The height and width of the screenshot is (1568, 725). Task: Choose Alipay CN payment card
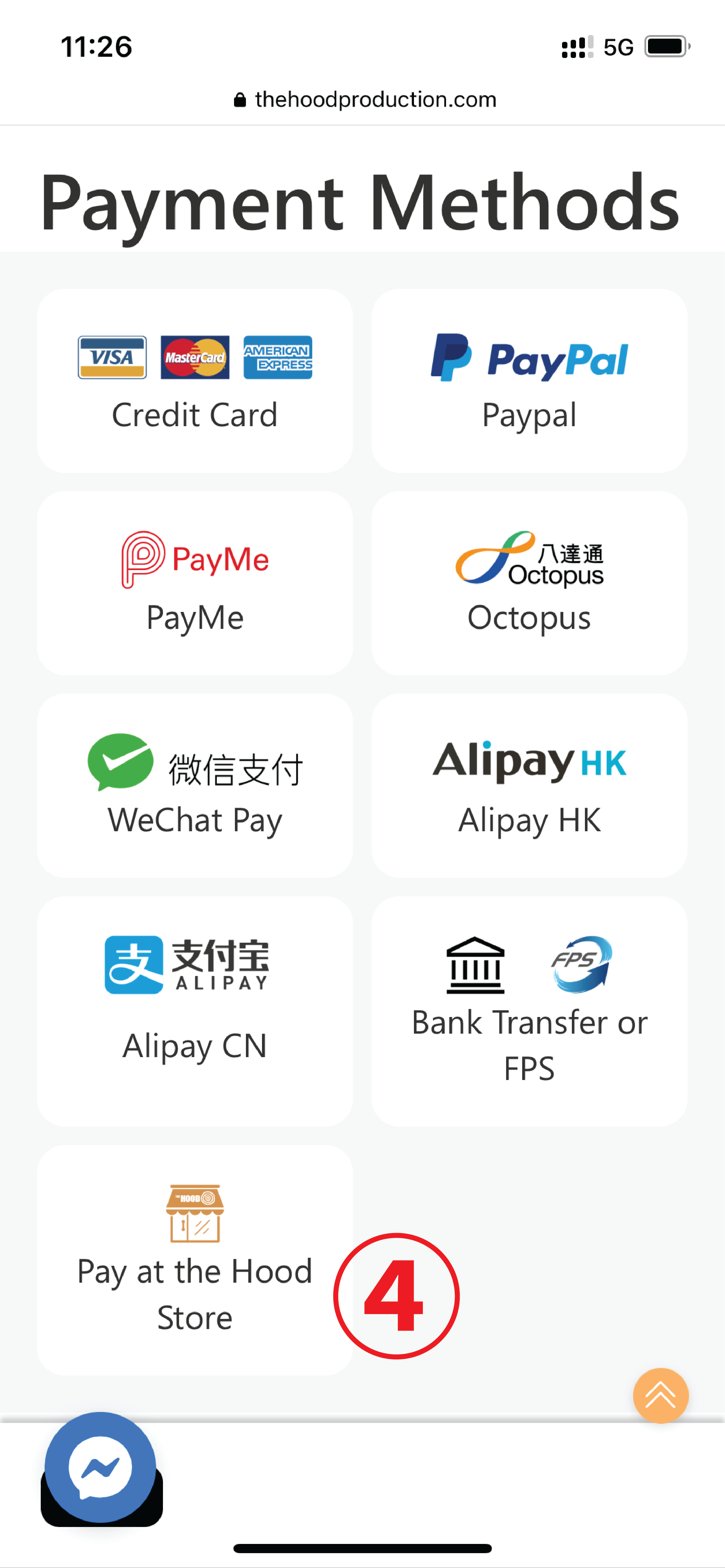195,1010
